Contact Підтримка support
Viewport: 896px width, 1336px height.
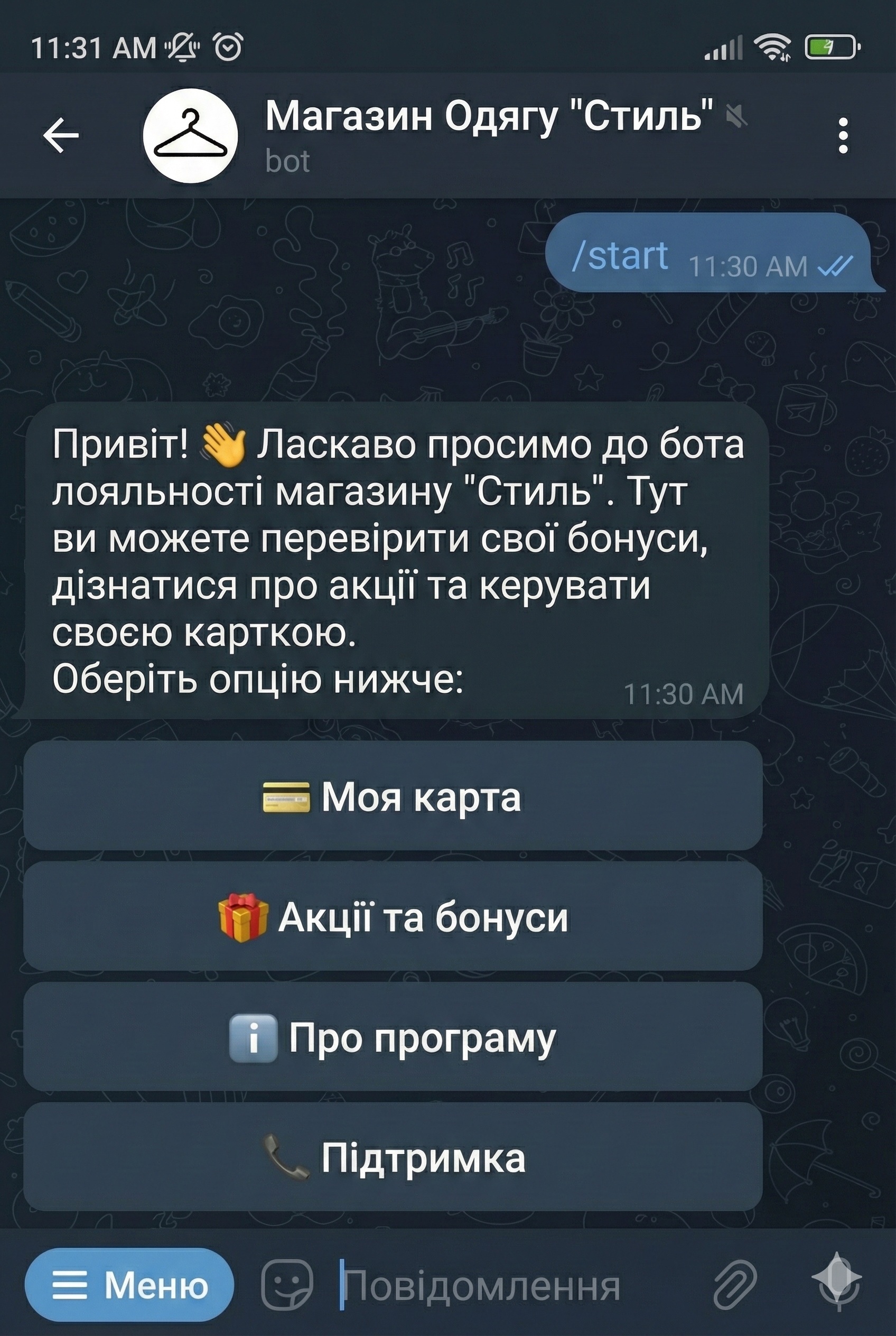coord(393,1158)
